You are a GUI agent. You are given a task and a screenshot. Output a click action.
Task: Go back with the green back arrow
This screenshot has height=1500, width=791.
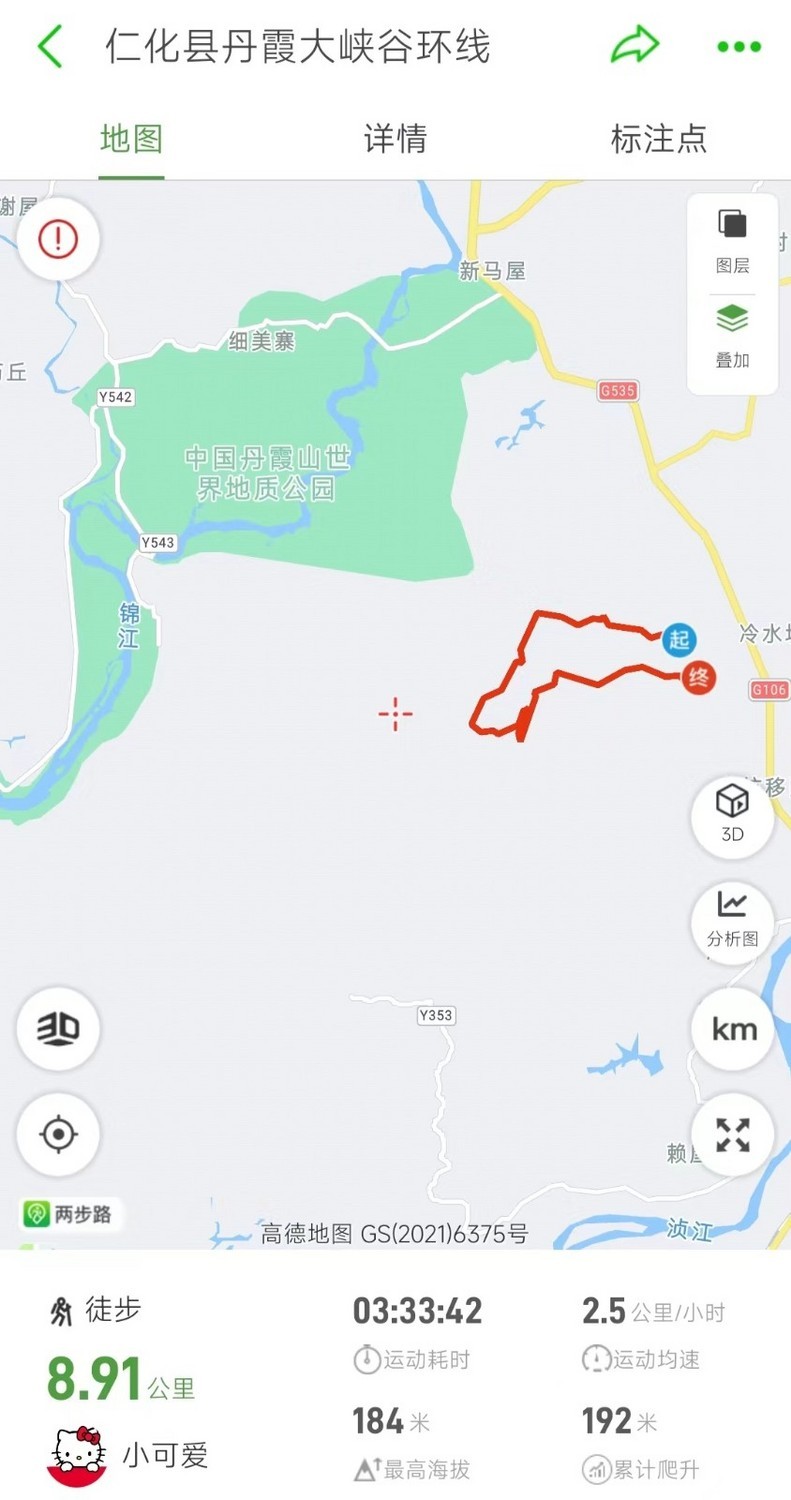click(49, 45)
